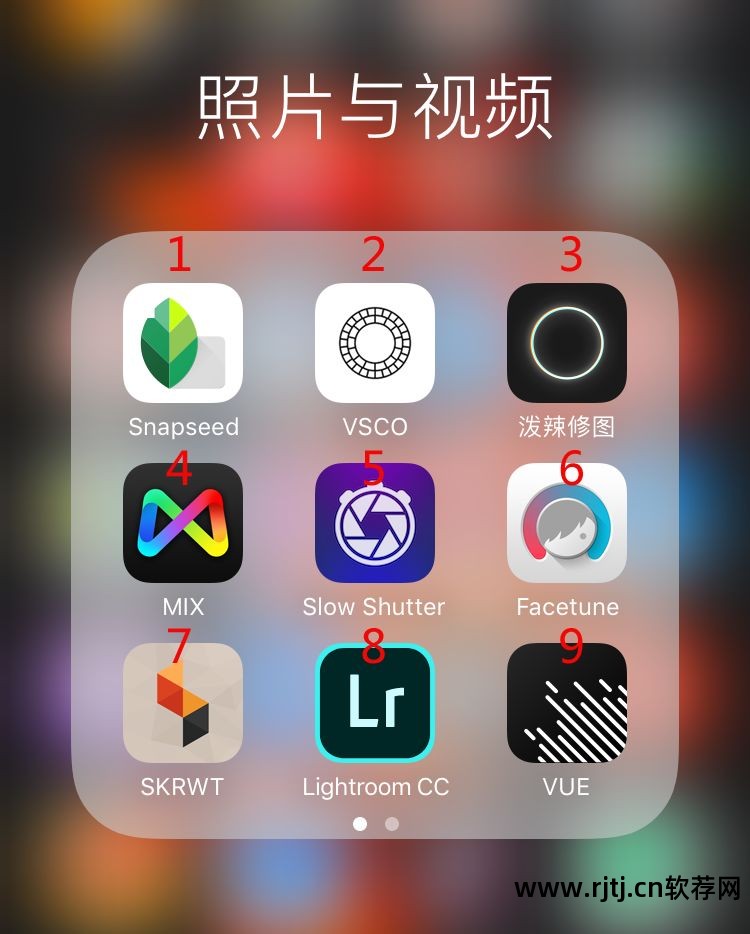Launch VSCO from the folder
The width and height of the screenshot is (750, 934).
[x=375, y=343]
